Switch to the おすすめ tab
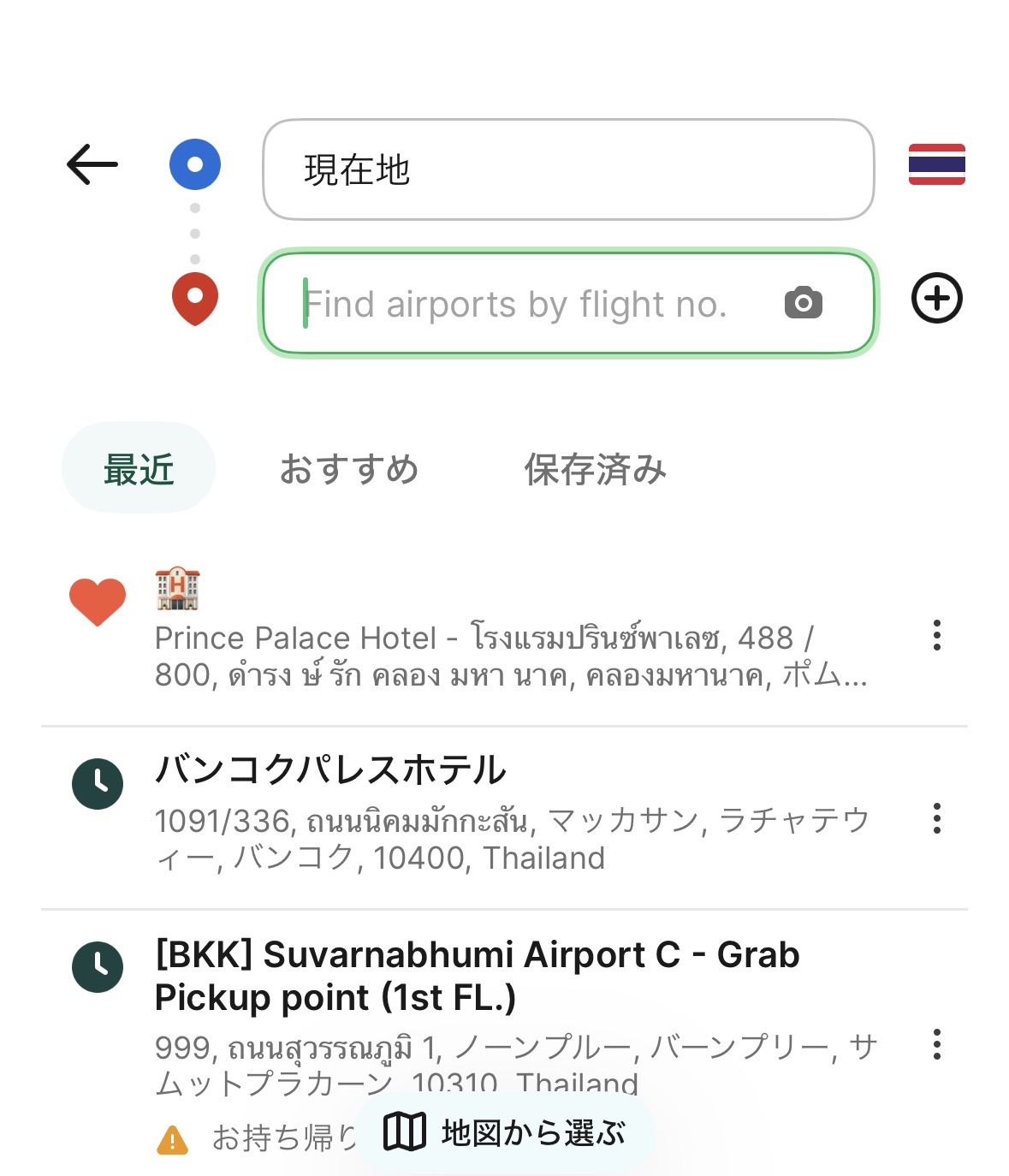The image size is (1009, 1176). click(349, 468)
